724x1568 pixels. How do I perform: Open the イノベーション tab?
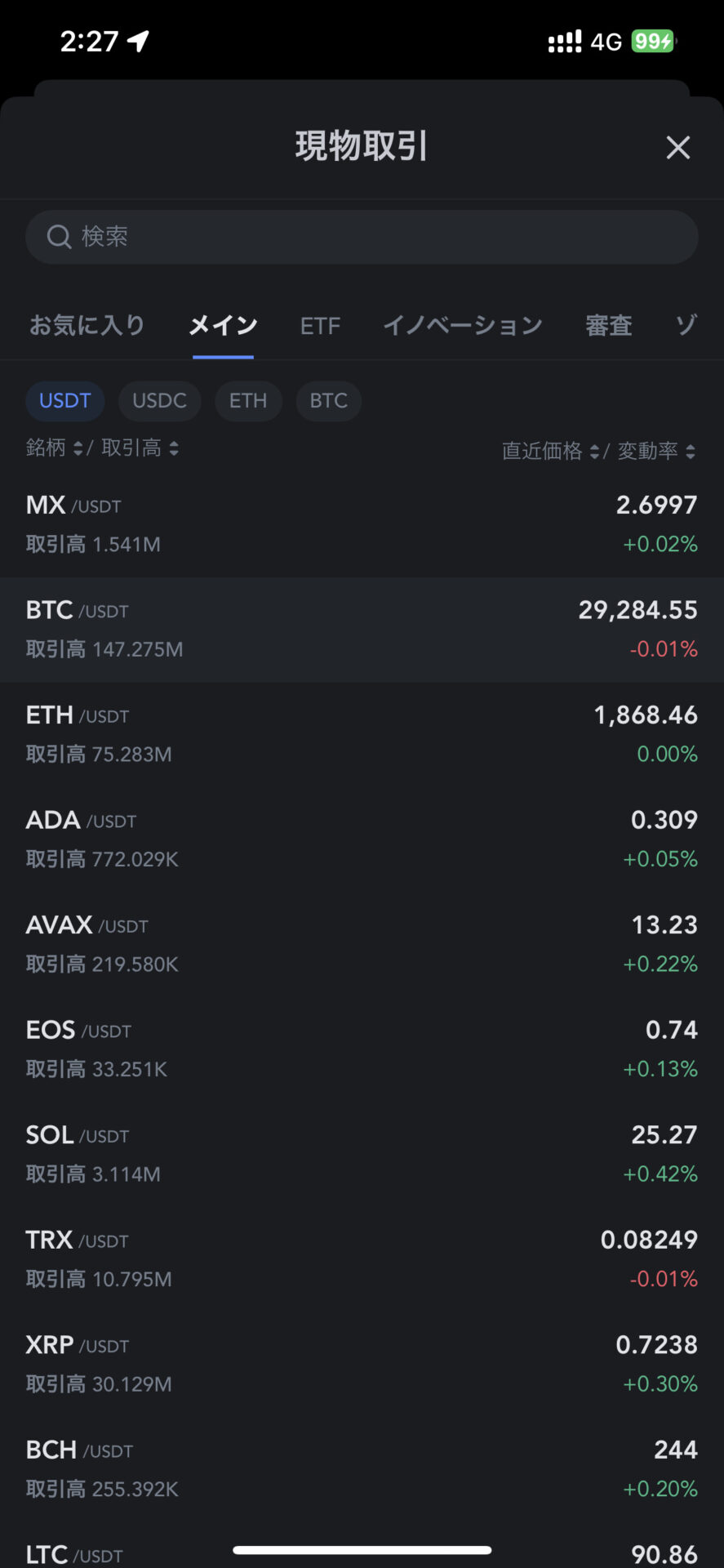(463, 325)
